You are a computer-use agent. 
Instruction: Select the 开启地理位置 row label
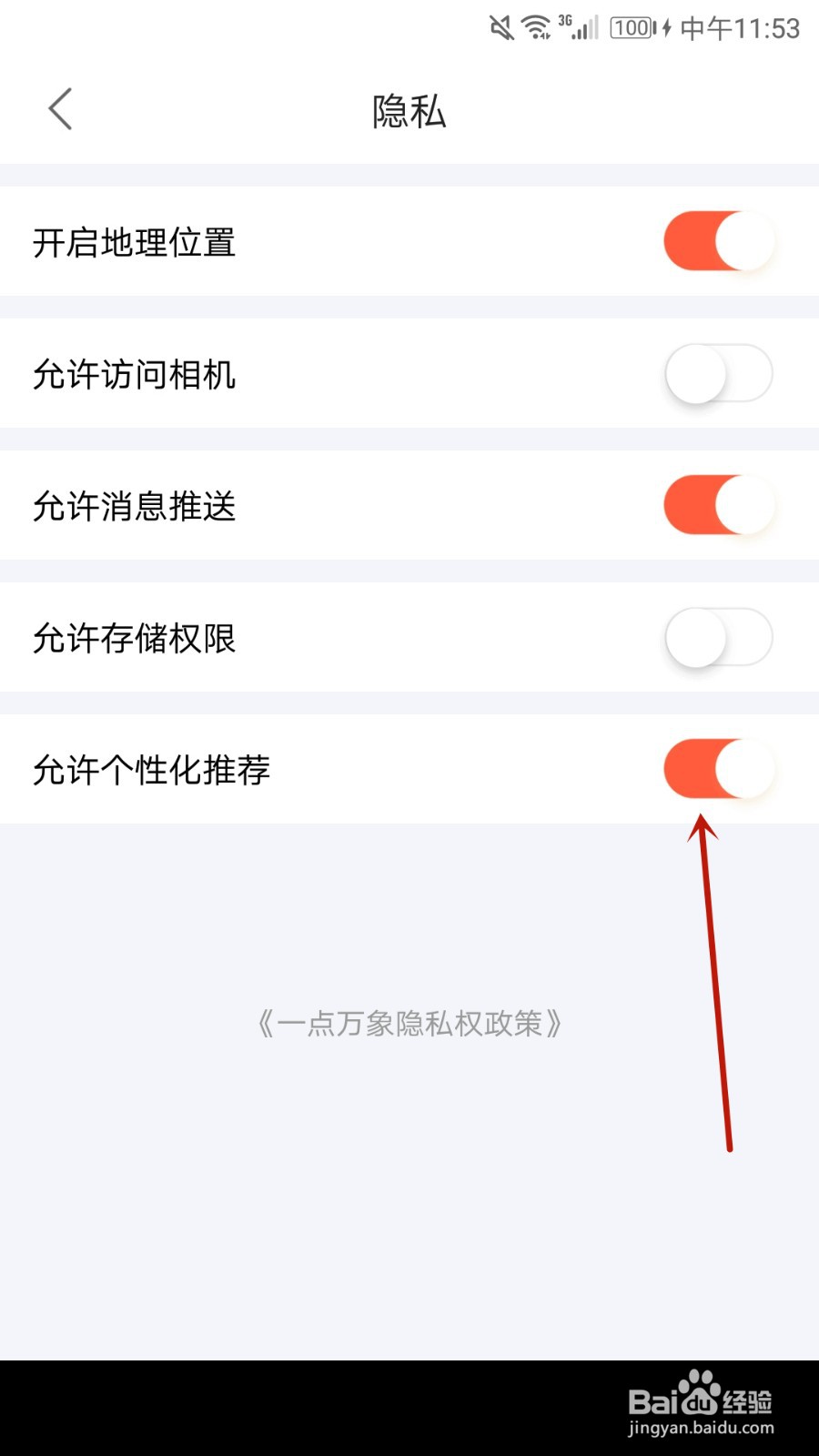[x=135, y=241]
